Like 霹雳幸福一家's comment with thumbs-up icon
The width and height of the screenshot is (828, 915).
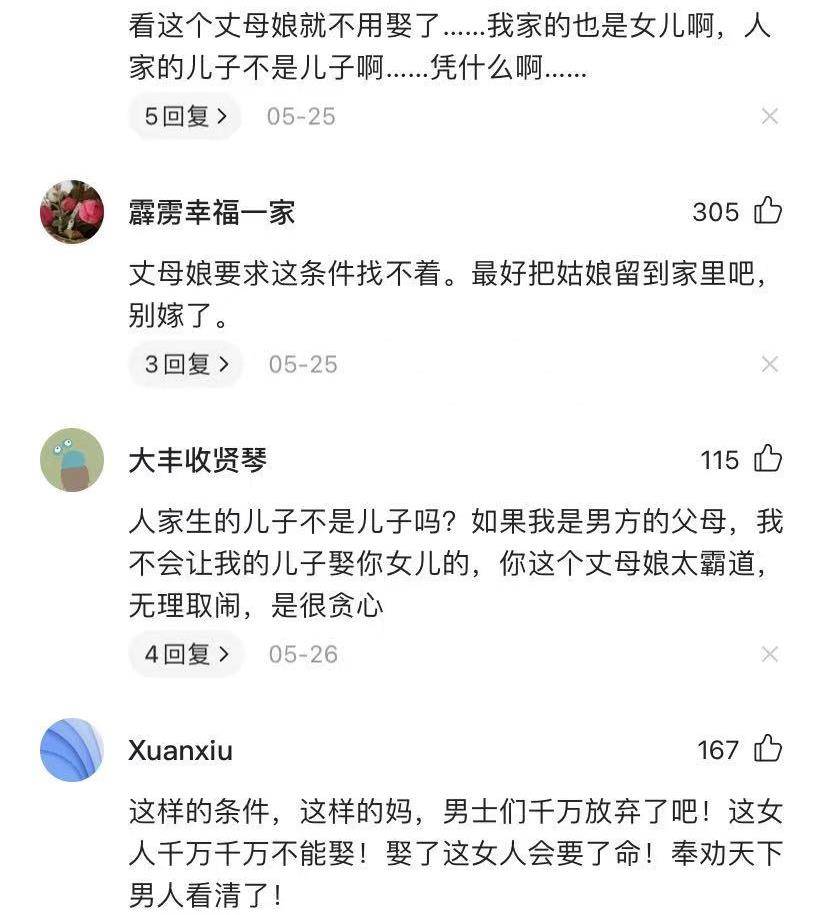click(766, 212)
